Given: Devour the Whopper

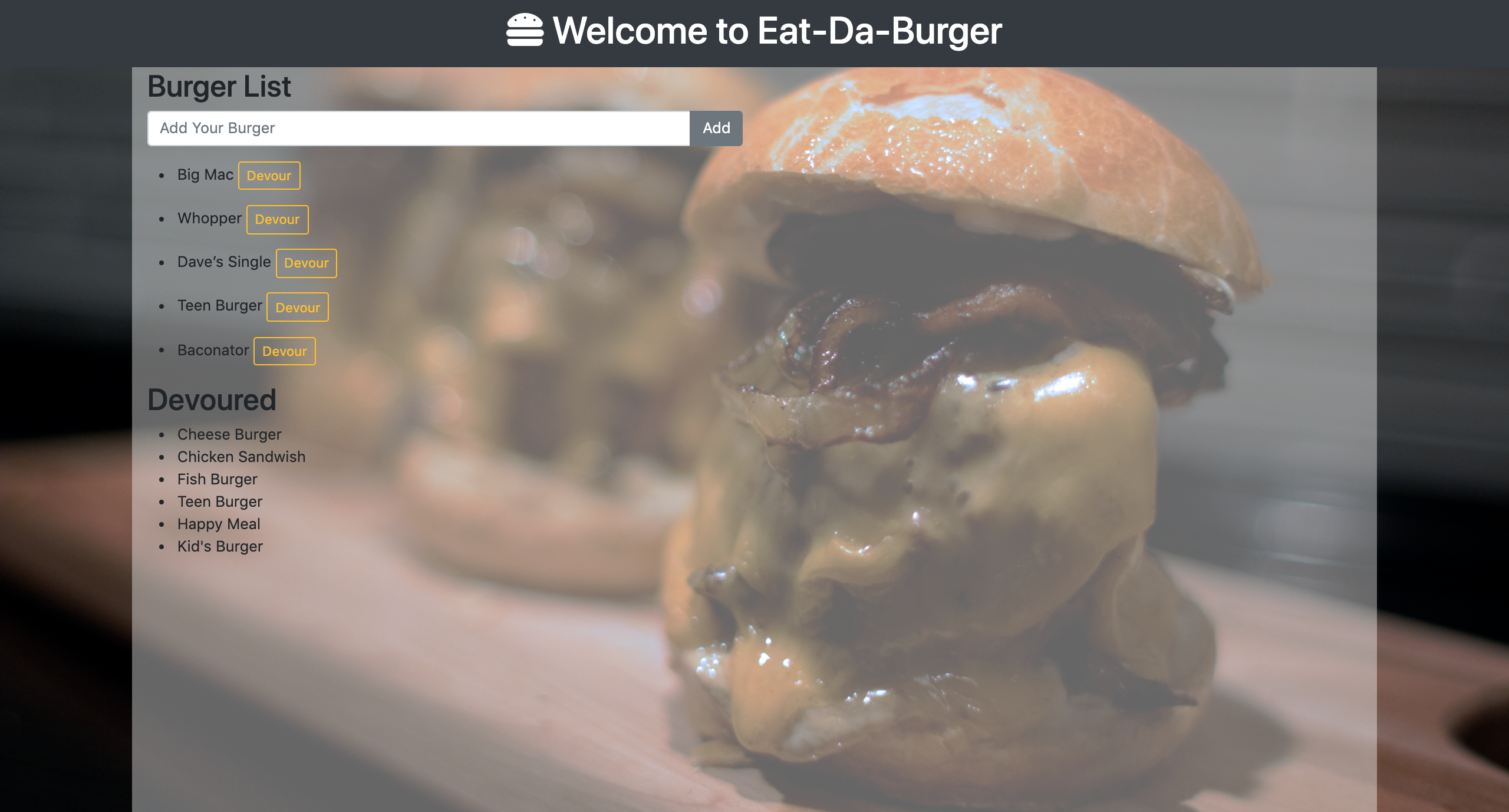Looking at the screenshot, I should [x=277, y=219].
